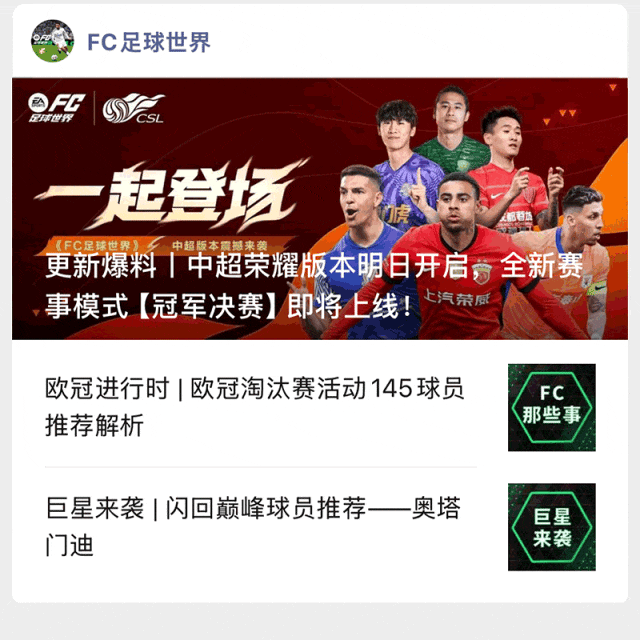The image size is (640, 640).
Task: Open the 欧冠淘汰赛活动145球员推荐解析 article
Action: point(255,407)
